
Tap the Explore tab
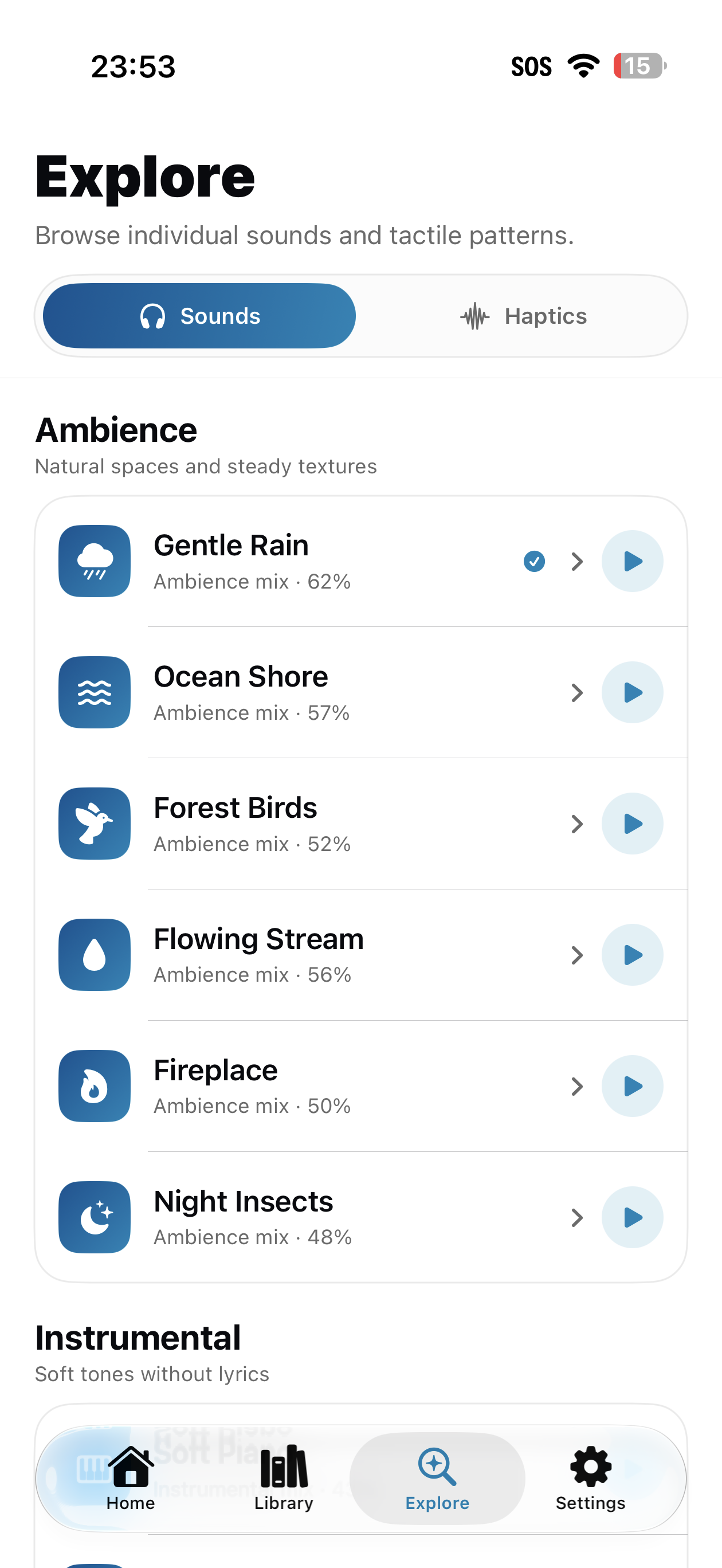(x=437, y=1479)
